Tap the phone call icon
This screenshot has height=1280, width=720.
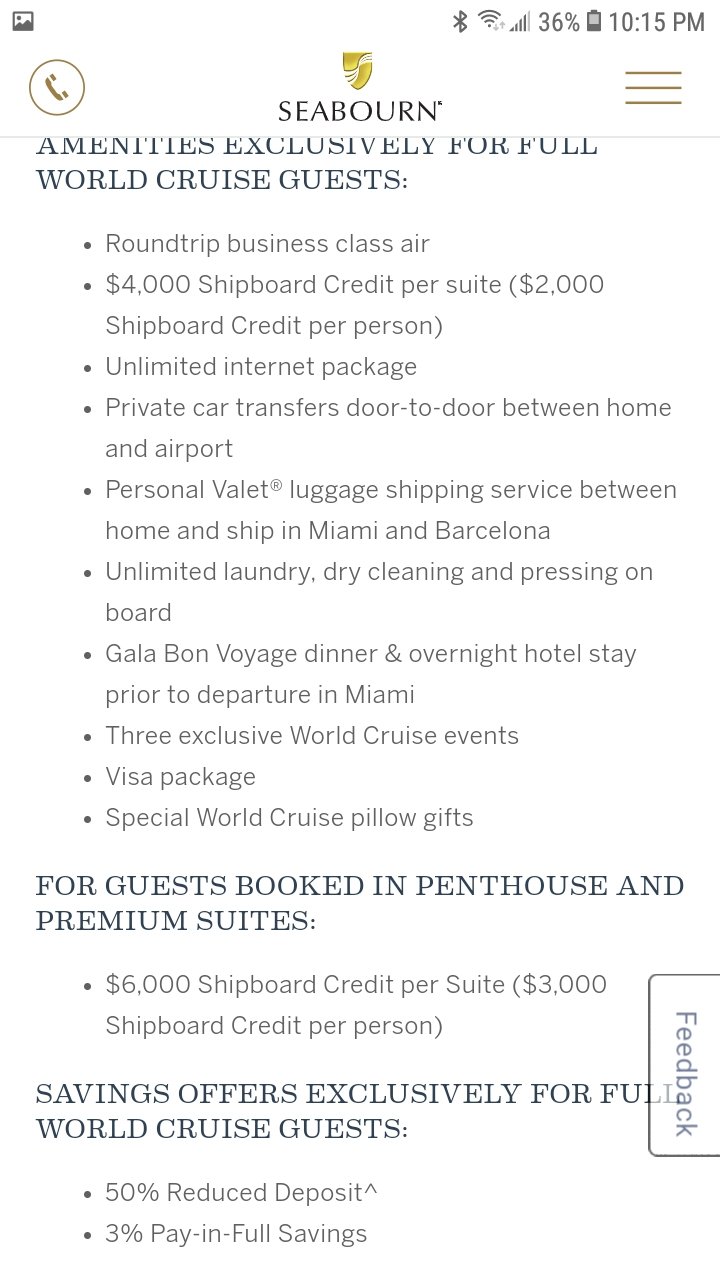tap(57, 88)
